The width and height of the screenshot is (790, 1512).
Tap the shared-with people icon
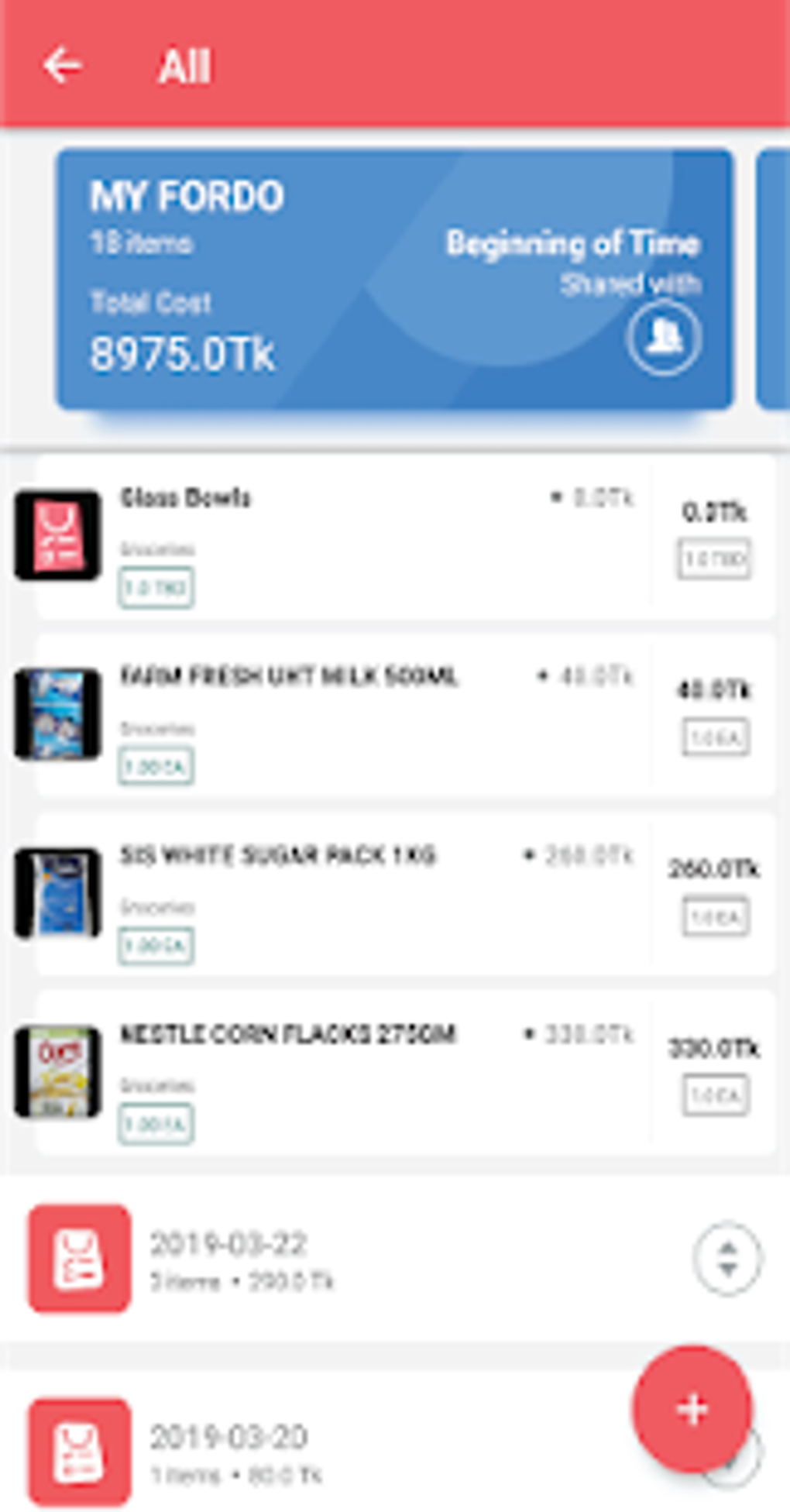coord(664,337)
